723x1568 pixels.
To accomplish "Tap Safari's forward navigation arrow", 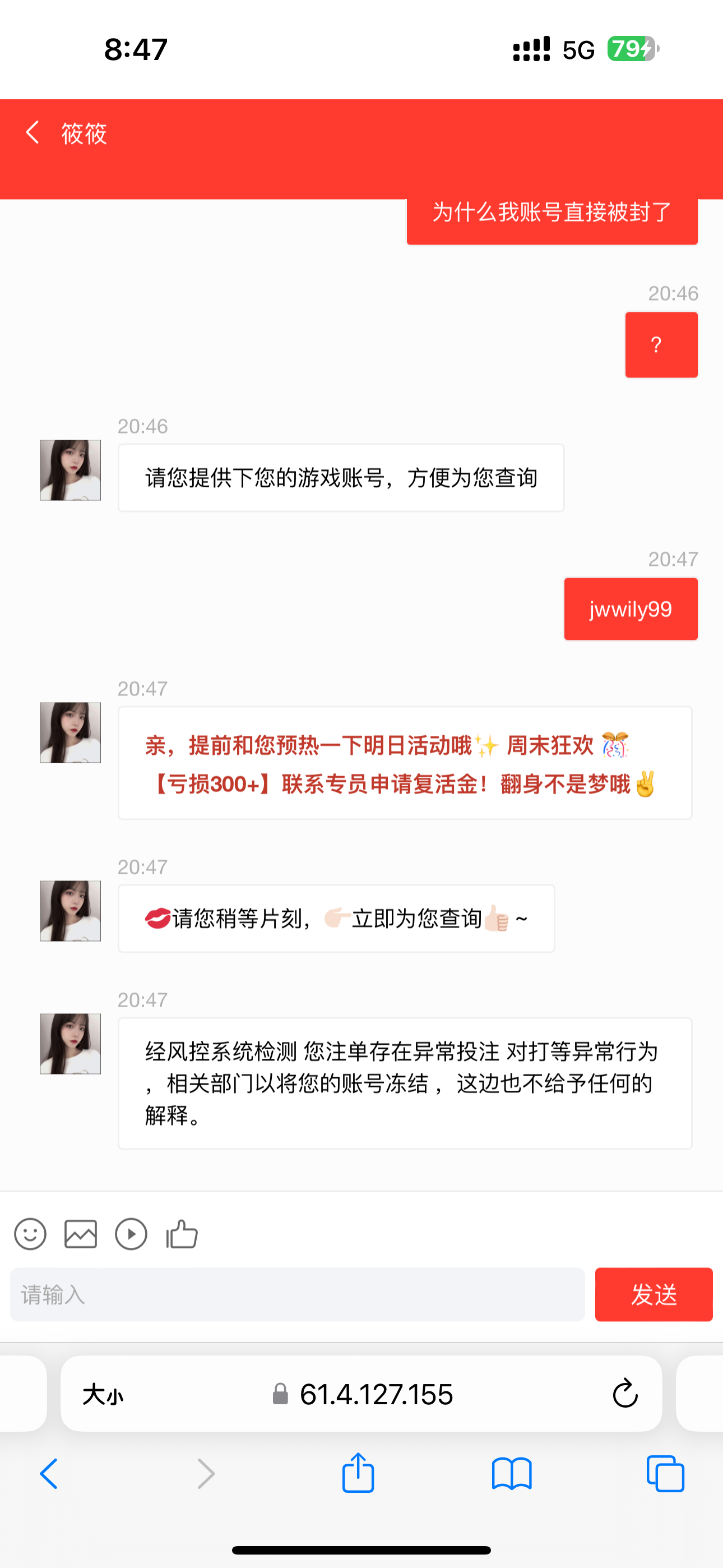I will coord(205,1473).
